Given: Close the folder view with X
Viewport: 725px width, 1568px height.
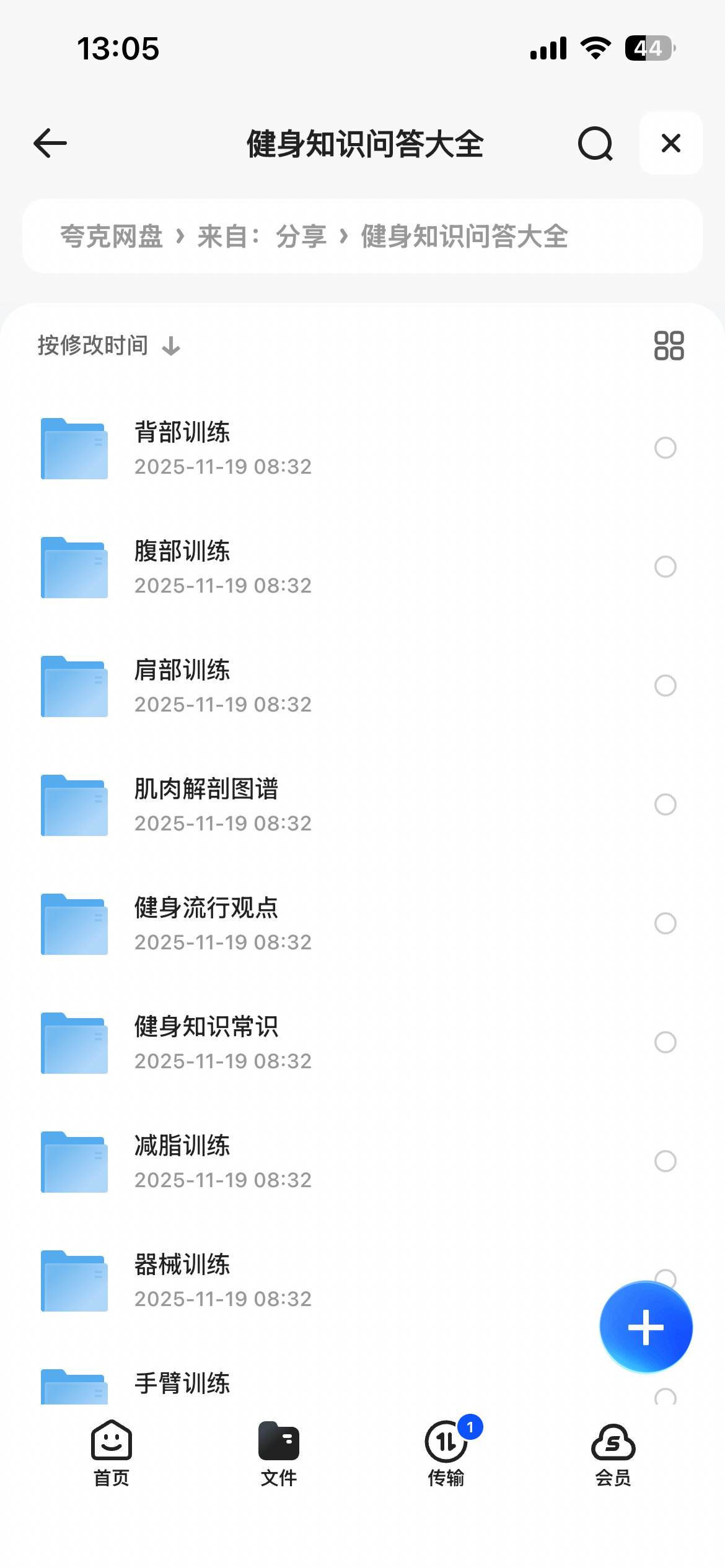Looking at the screenshot, I should [x=670, y=144].
